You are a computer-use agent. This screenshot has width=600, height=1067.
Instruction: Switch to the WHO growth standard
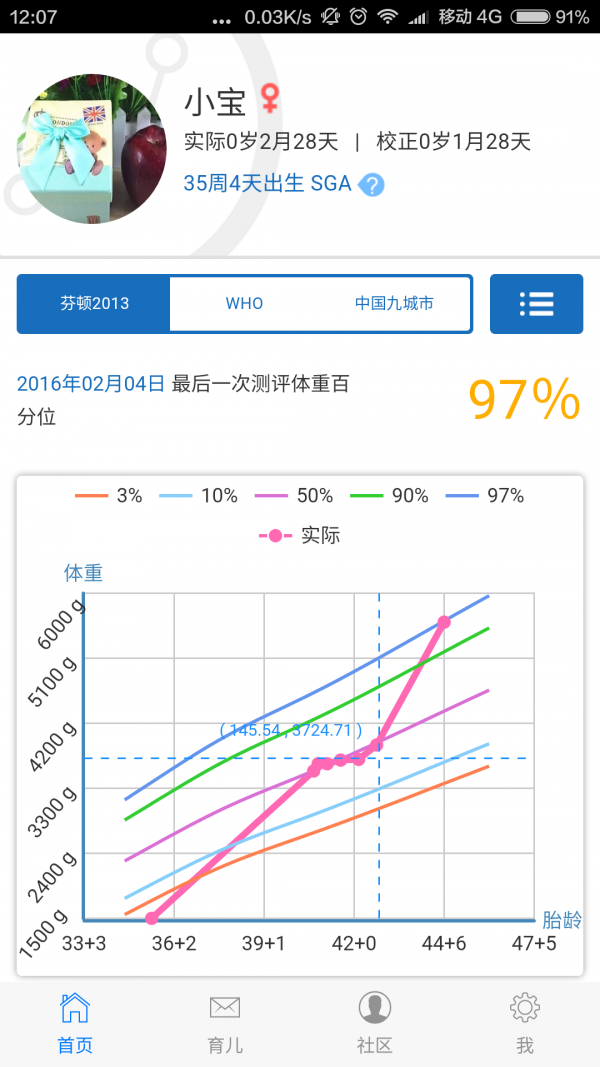(244, 303)
